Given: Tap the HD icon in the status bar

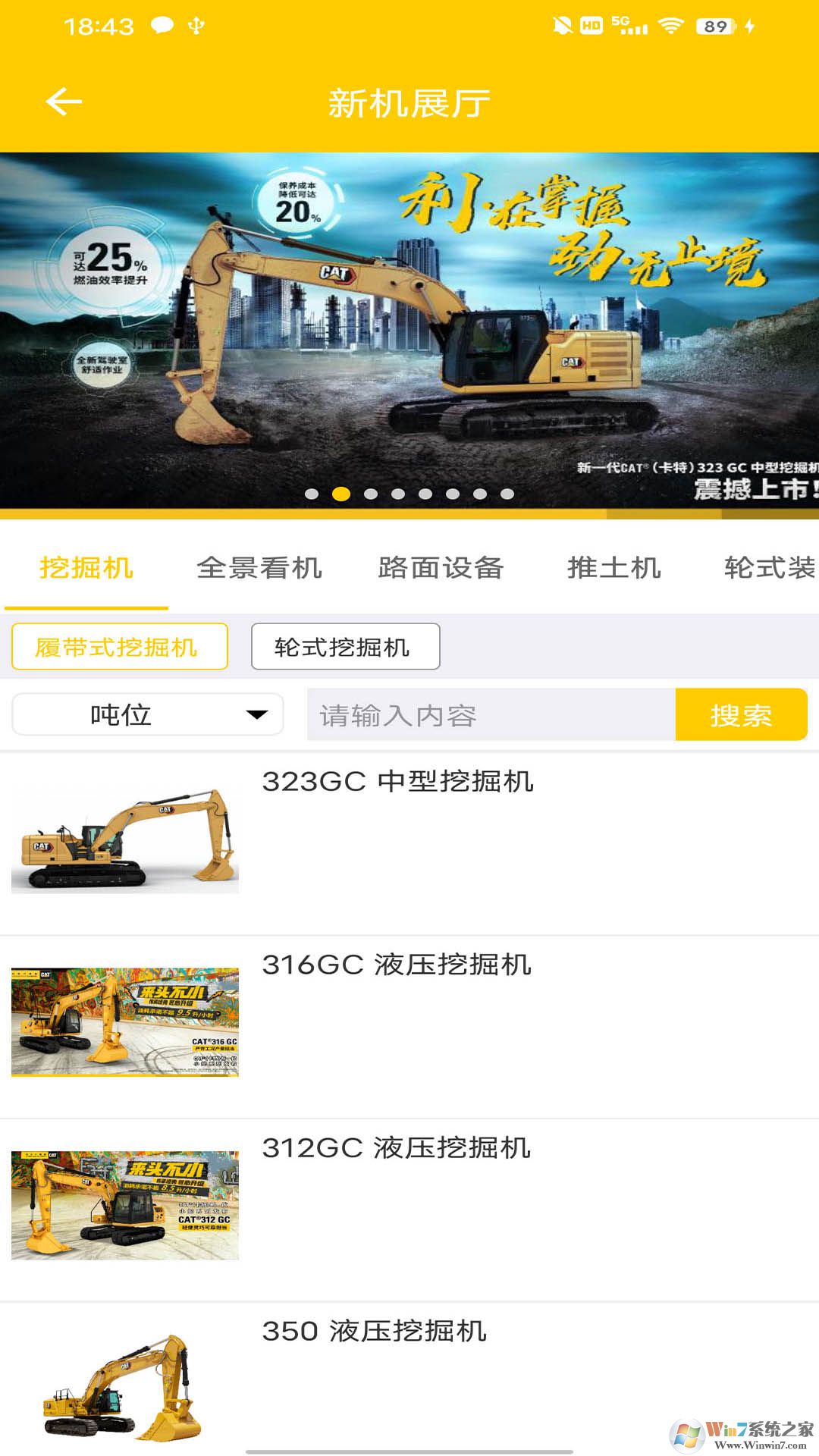Looking at the screenshot, I should (x=591, y=24).
